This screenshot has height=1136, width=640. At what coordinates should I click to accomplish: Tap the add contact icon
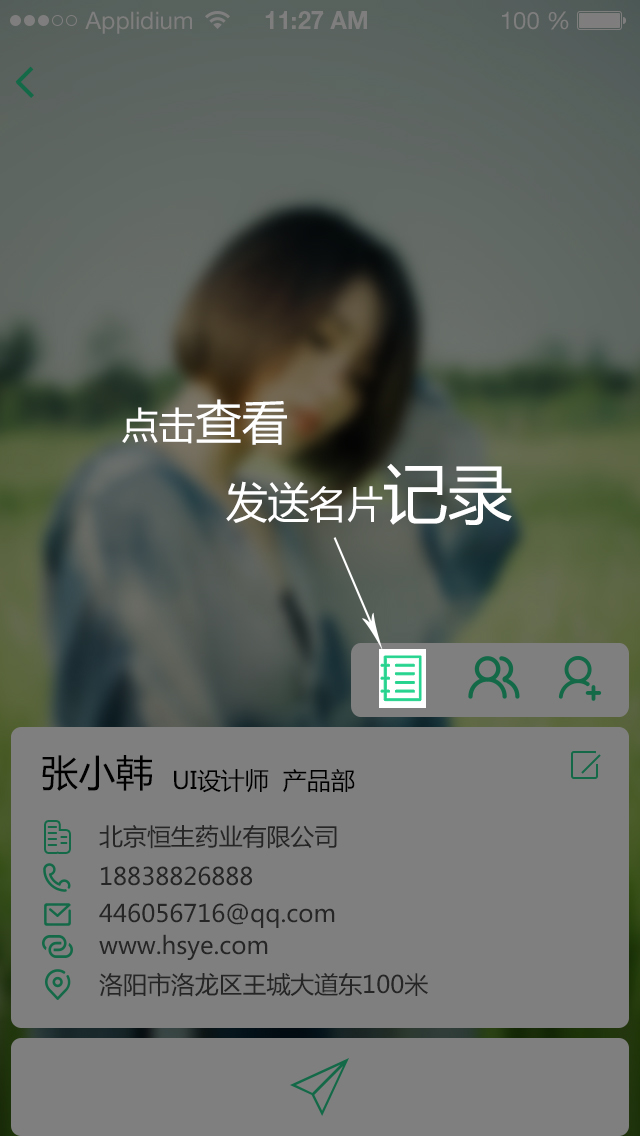(x=579, y=679)
